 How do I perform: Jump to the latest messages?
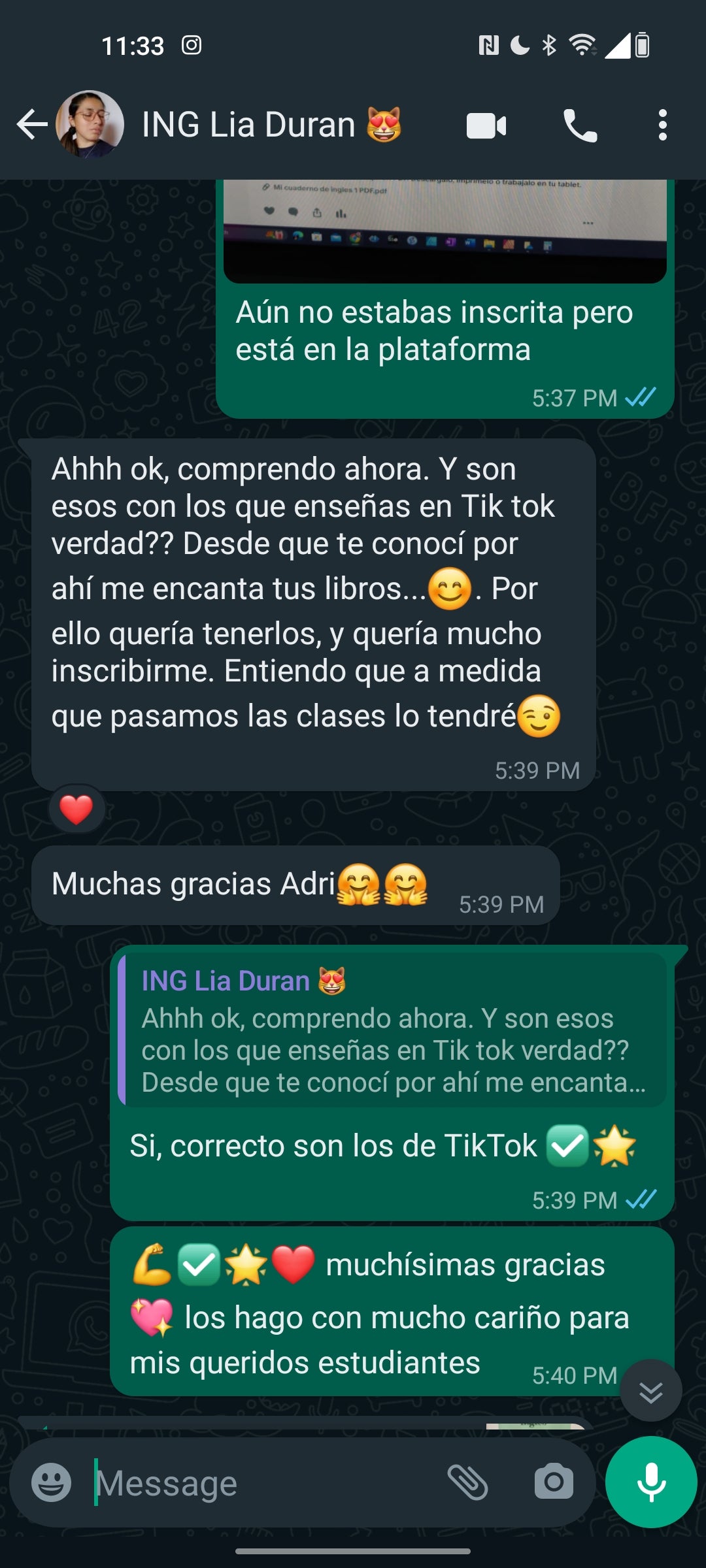point(650,1391)
